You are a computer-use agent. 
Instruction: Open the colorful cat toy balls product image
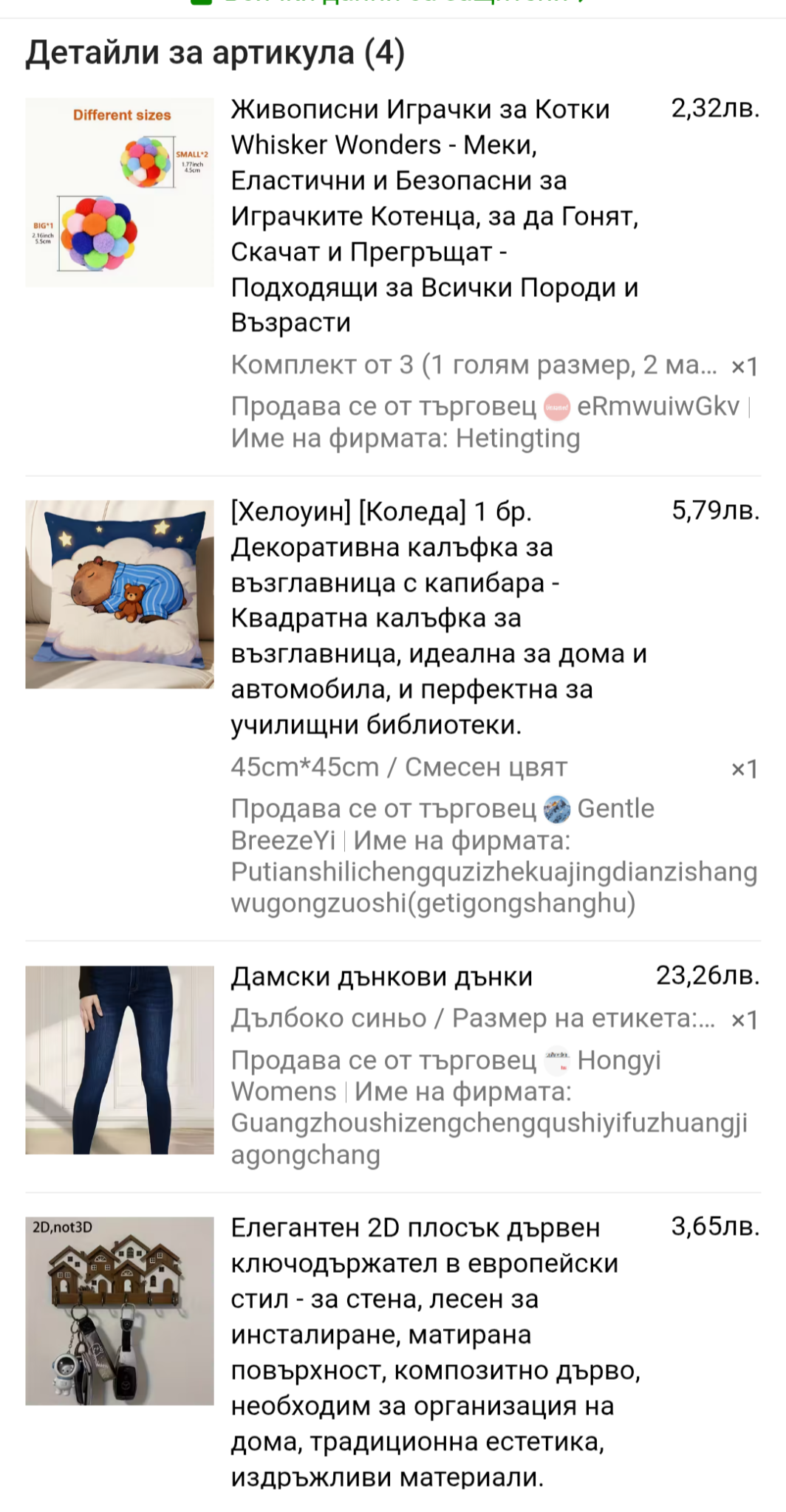pyautogui.click(x=120, y=192)
